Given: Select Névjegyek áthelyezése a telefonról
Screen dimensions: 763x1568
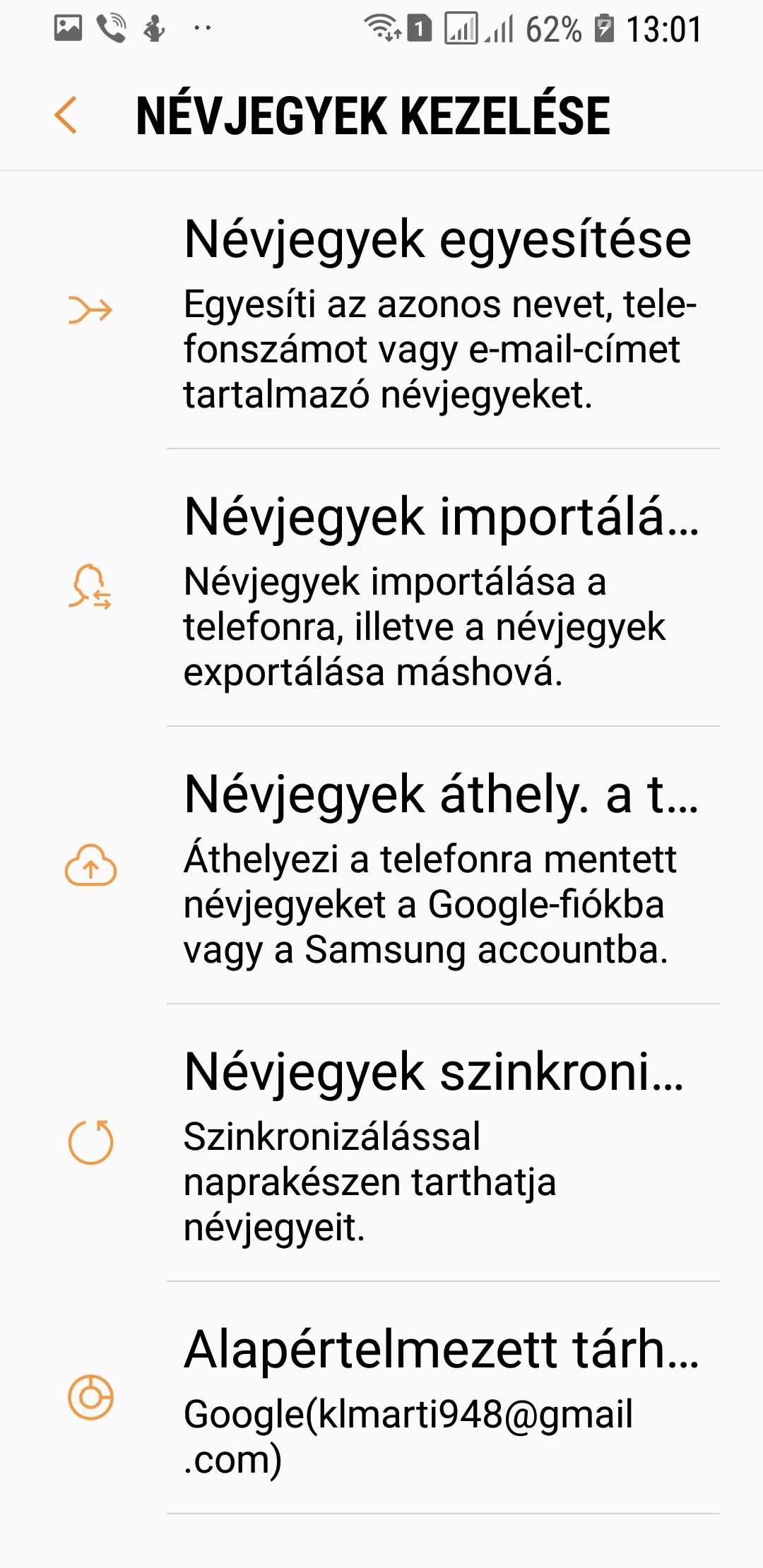Looking at the screenshot, I should pyautogui.click(x=381, y=865).
